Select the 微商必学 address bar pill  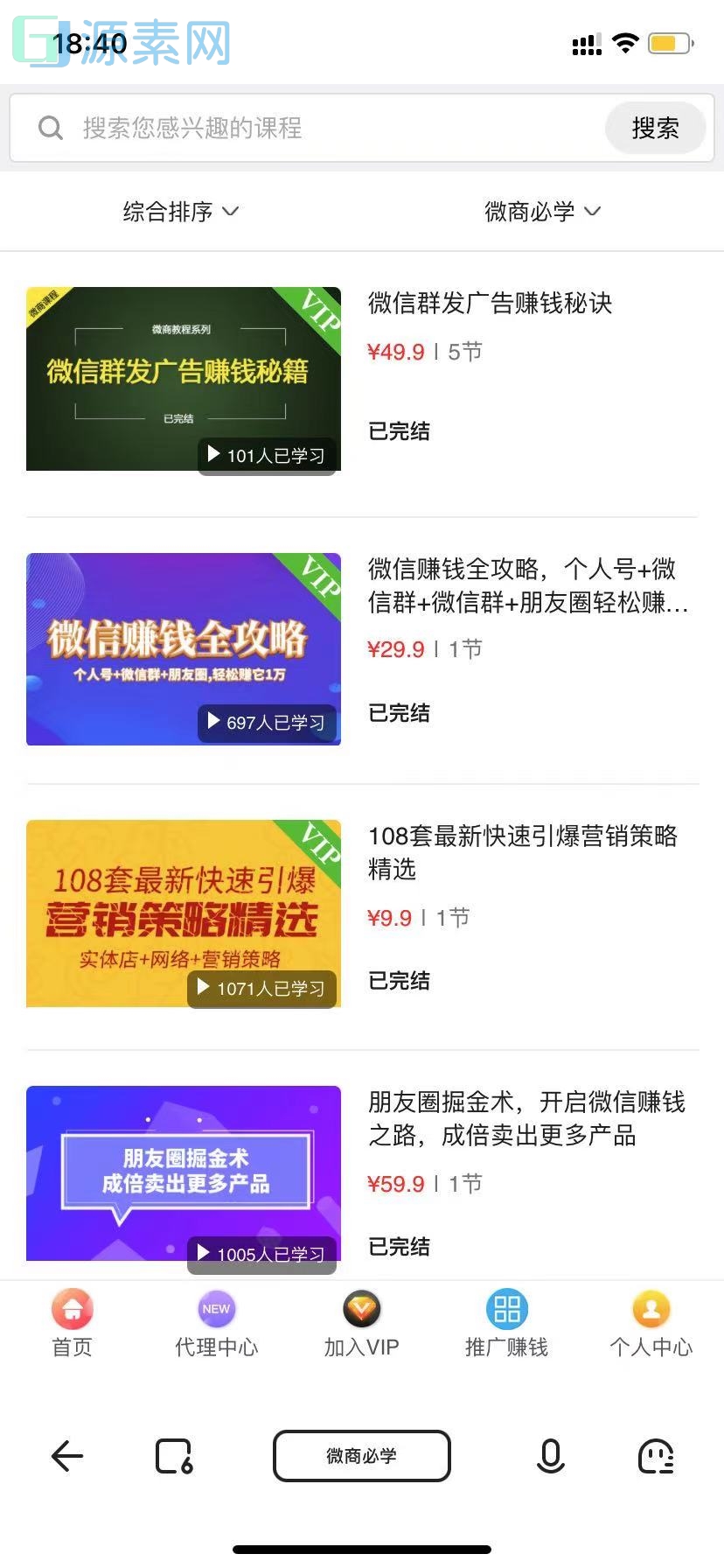[361, 1456]
